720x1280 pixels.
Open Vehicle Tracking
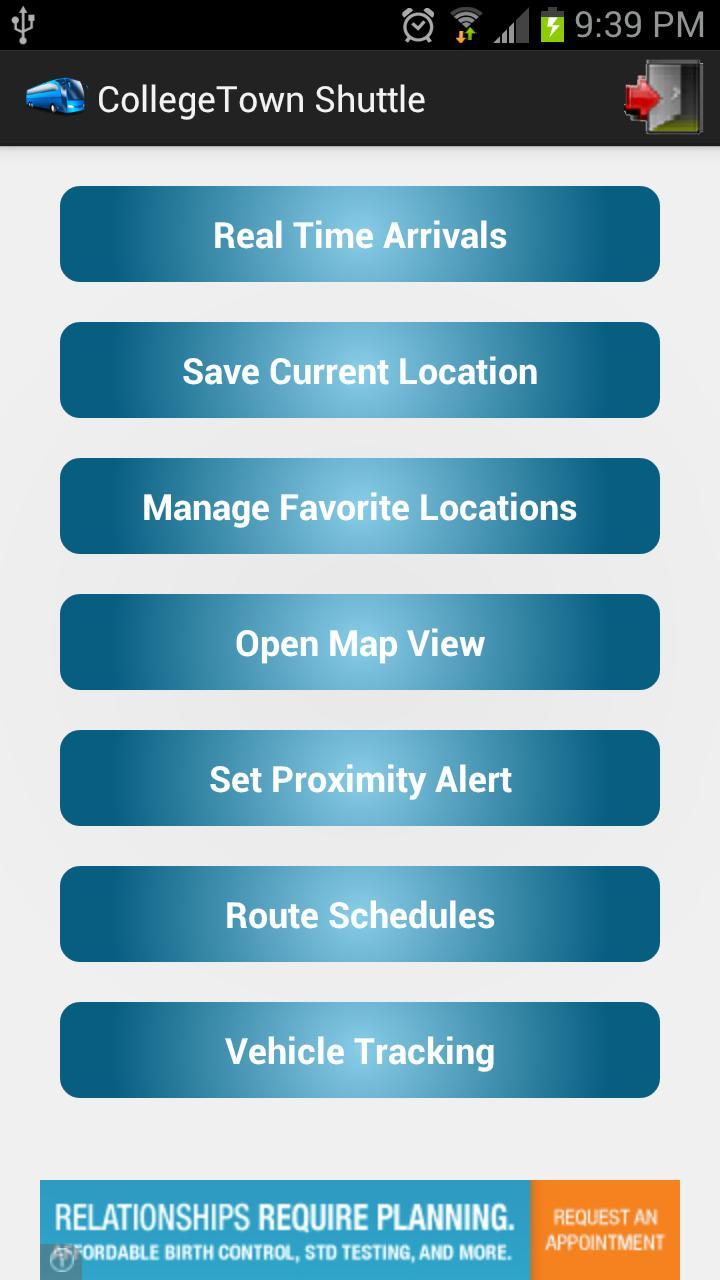click(x=360, y=1050)
